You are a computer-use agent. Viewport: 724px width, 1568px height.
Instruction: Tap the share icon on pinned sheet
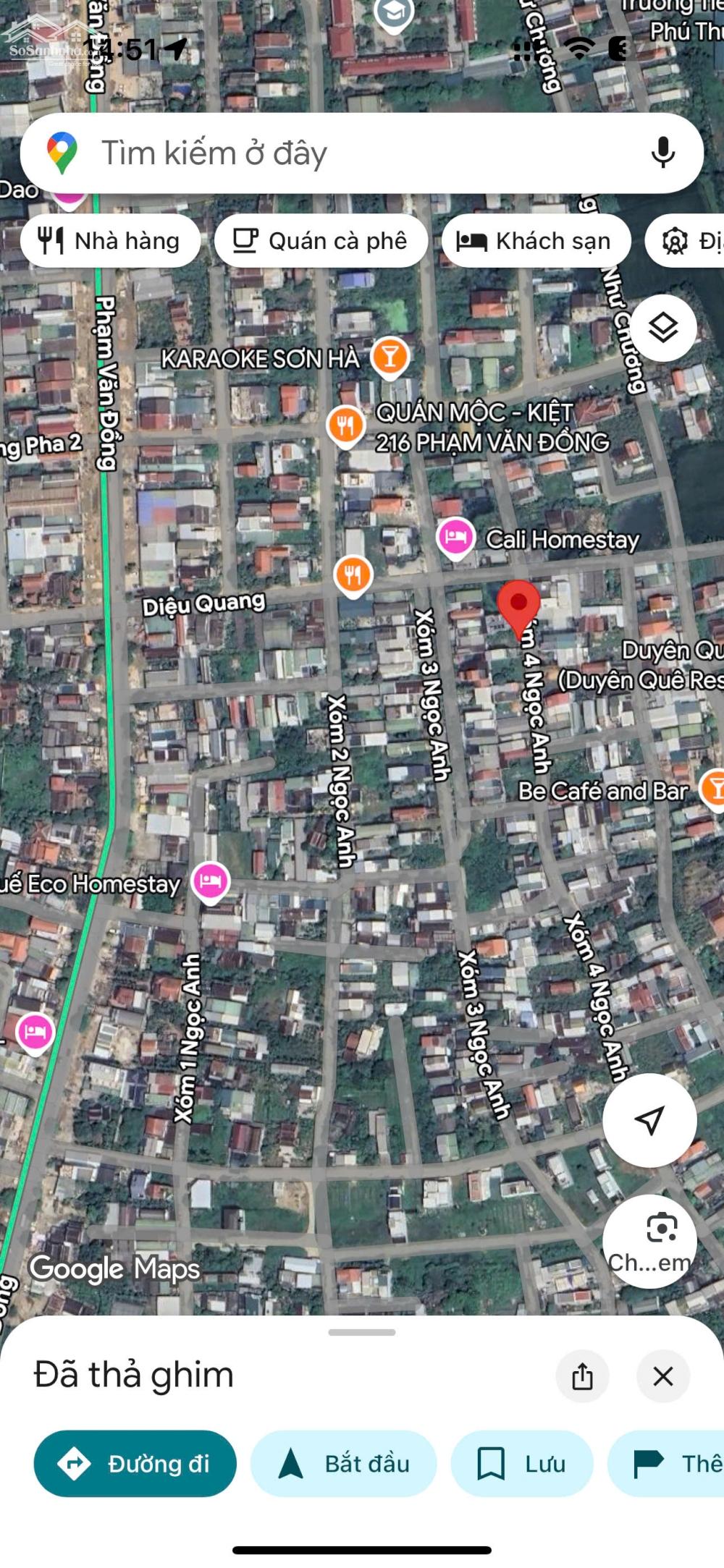click(583, 1376)
